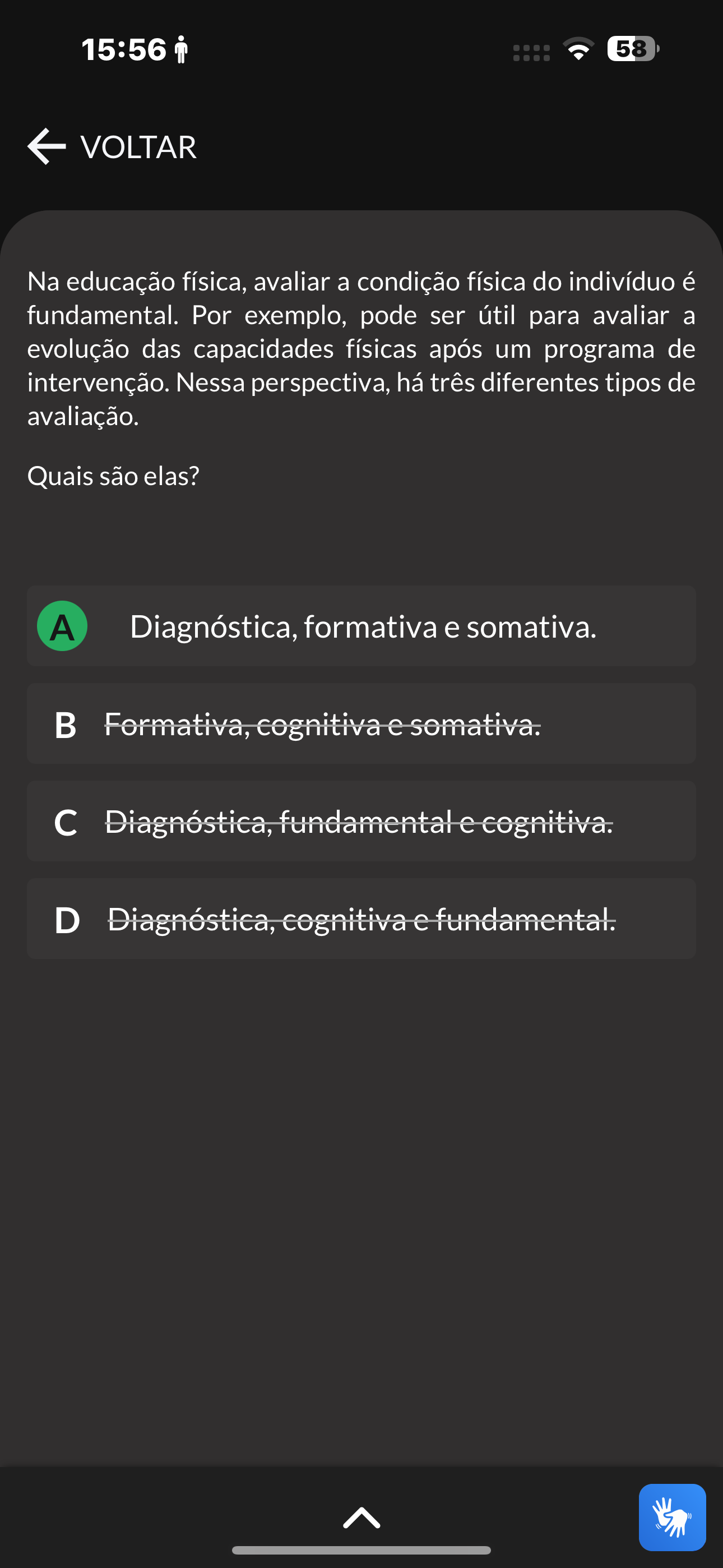This screenshot has height=1568, width=723.
Task: Expand the bottom panel with the up chevron
Action: tap(361, 1518)
